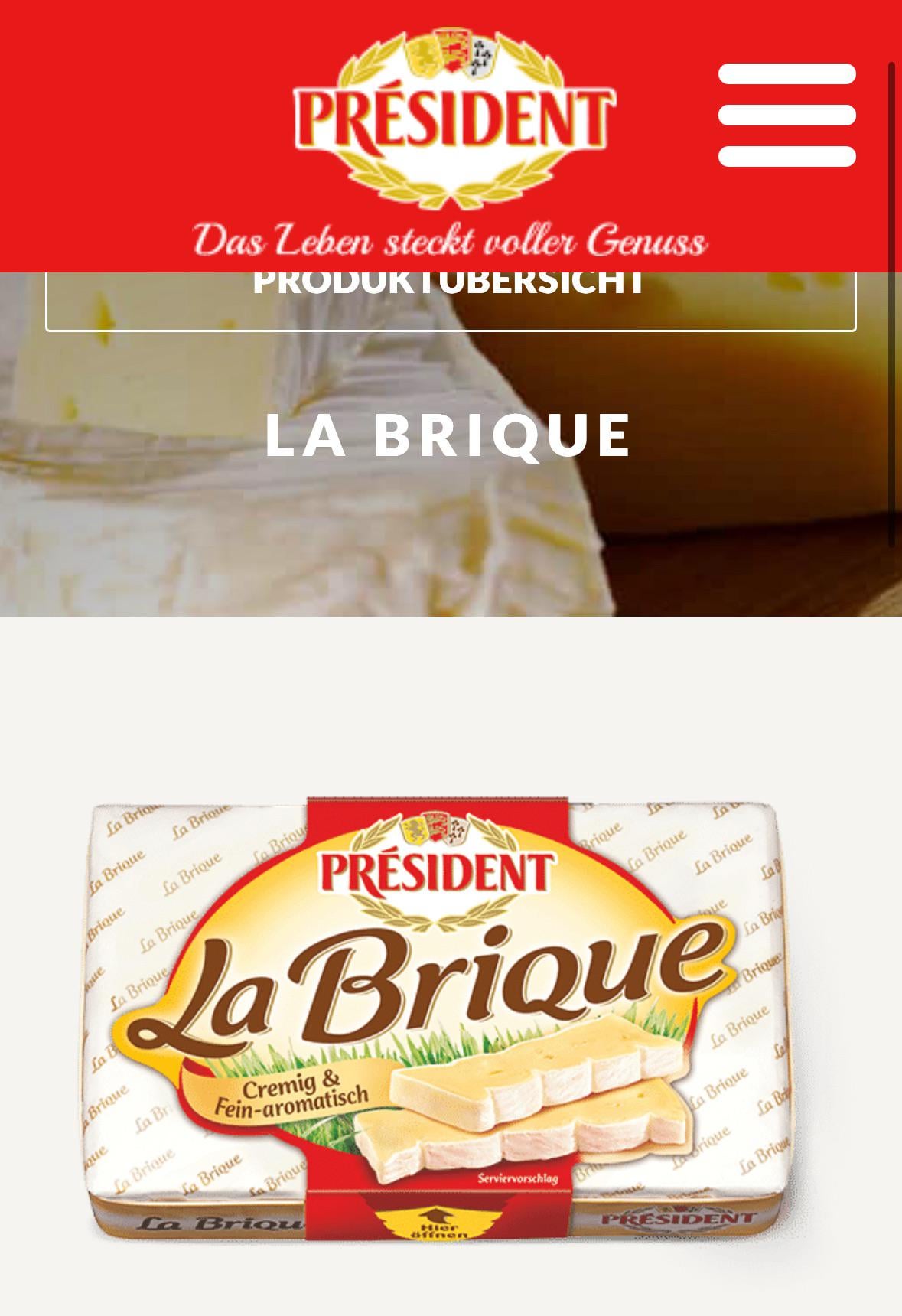Open the hamburger menu

[x=786, y=116]
